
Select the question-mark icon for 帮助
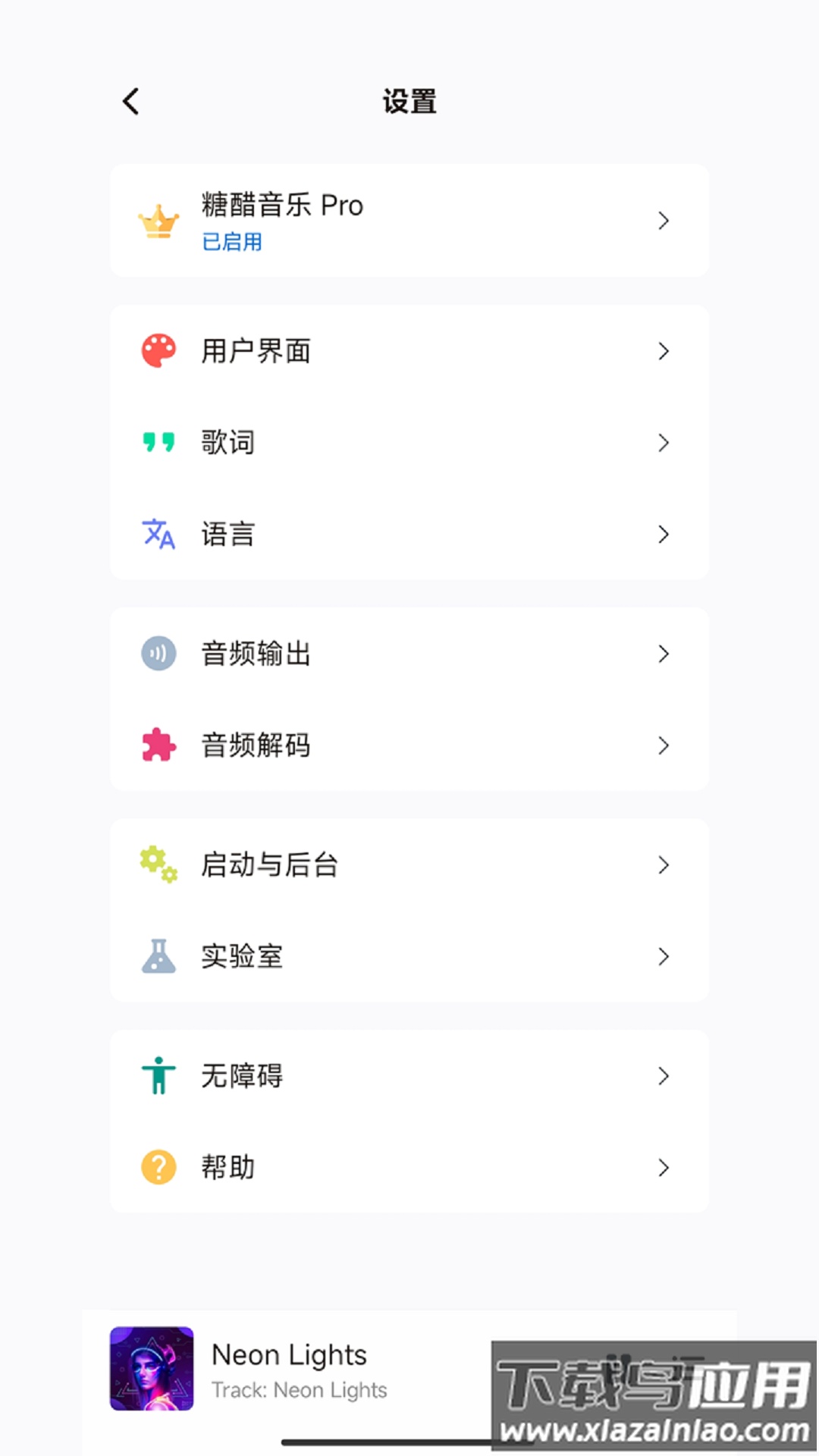[x=157, y=1168]
